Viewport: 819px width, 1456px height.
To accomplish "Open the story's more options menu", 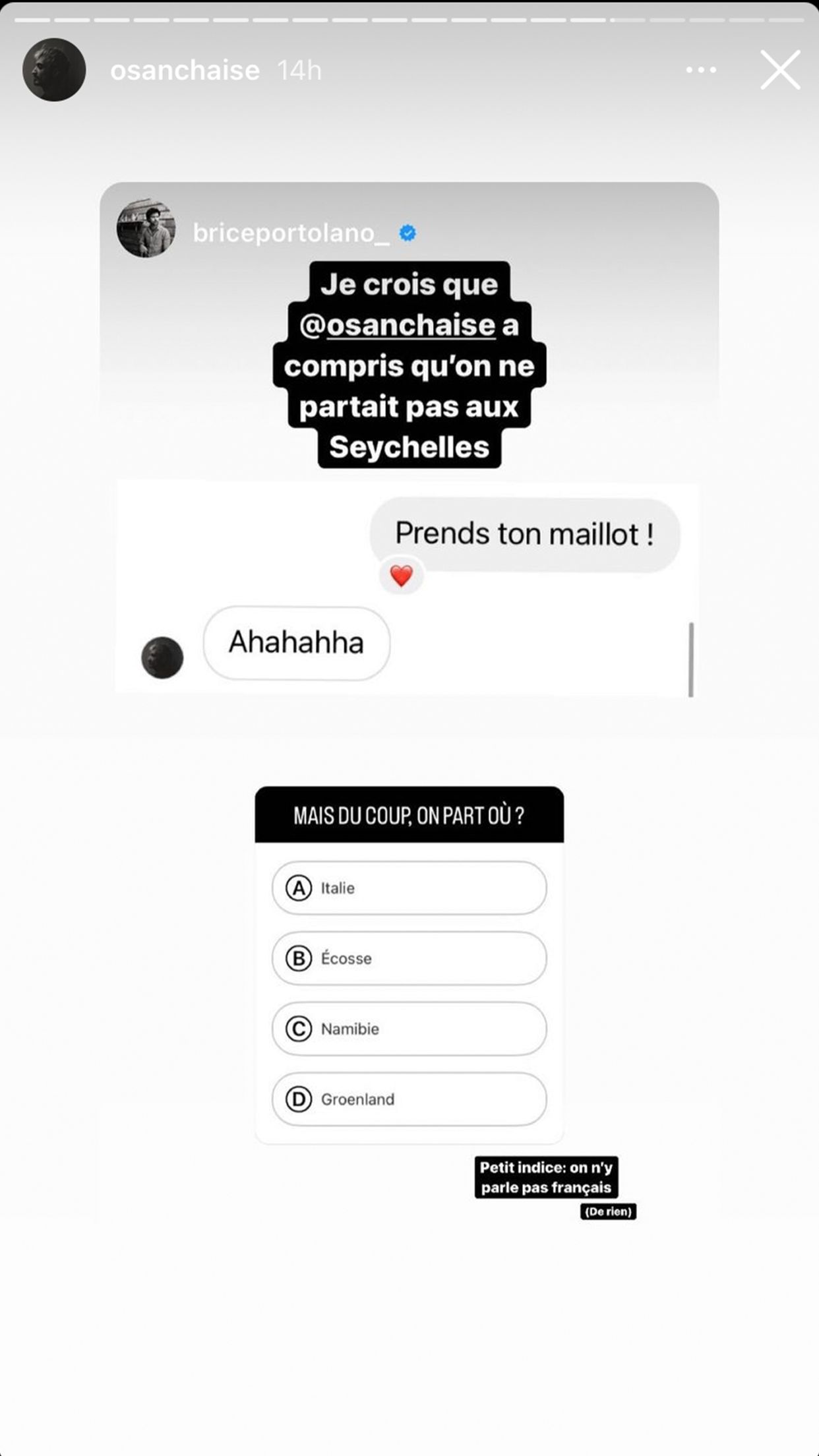I will (x=701, y=70).
